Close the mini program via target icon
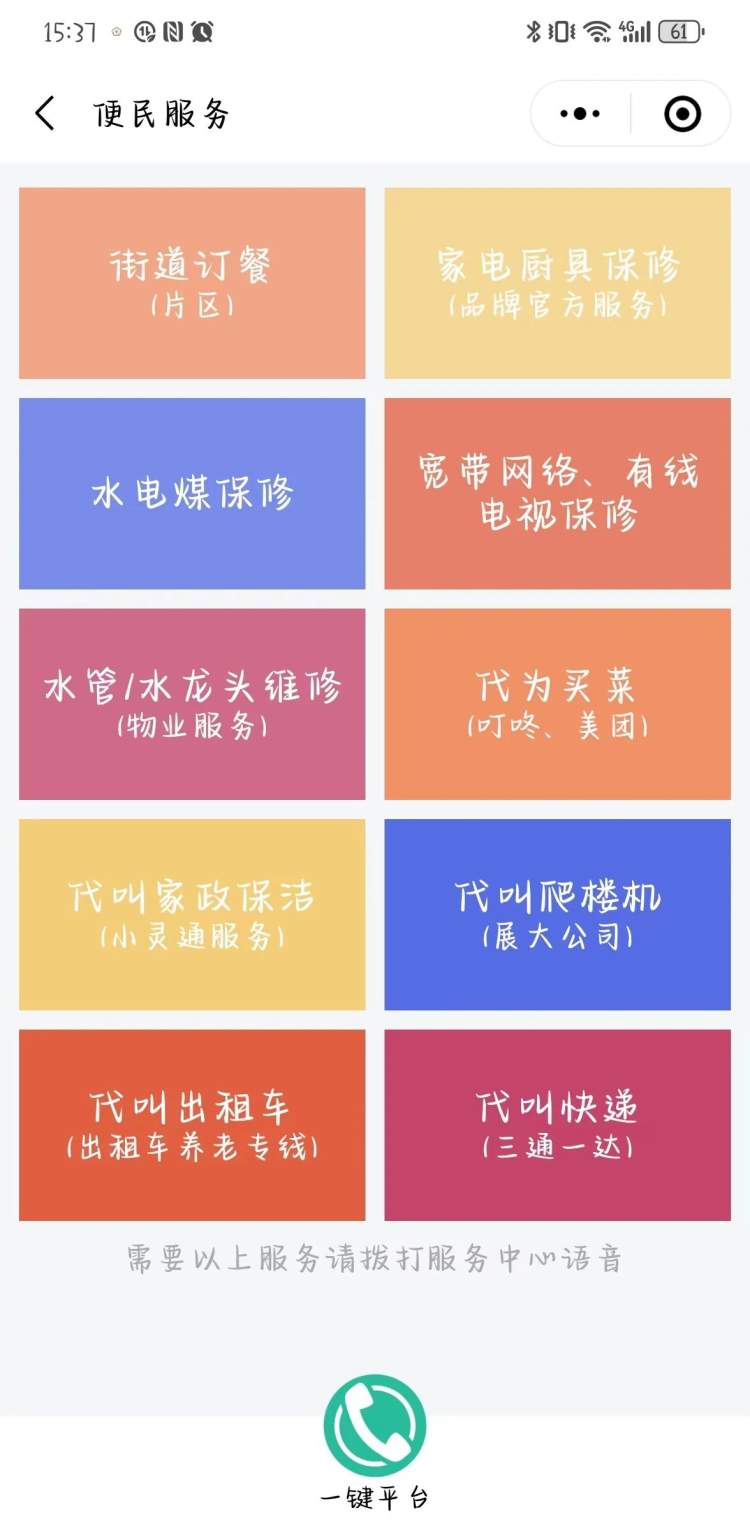 (683, 114)
